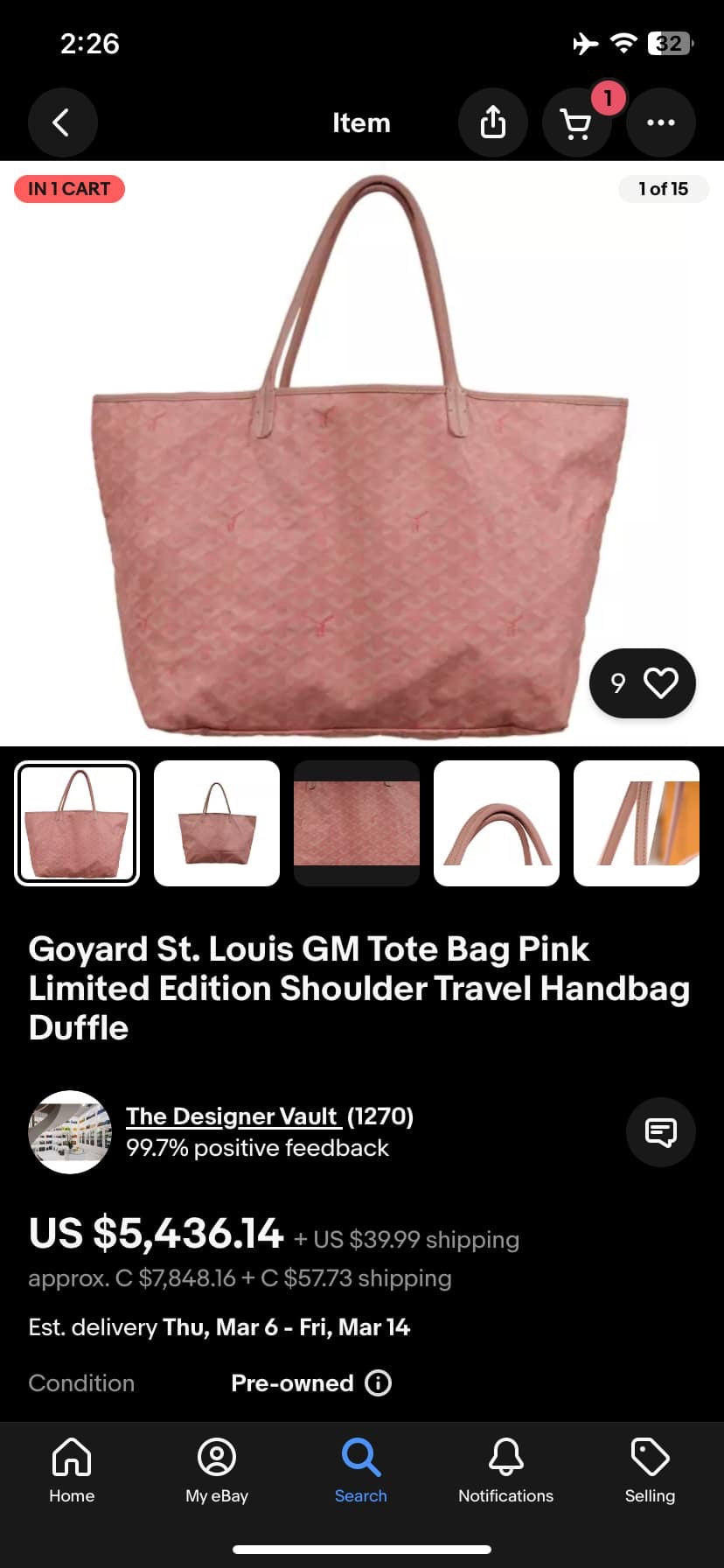Viewport: 724px width, 1568px height.
Task: Message the seller
Action: click(x=660, y=1132)
